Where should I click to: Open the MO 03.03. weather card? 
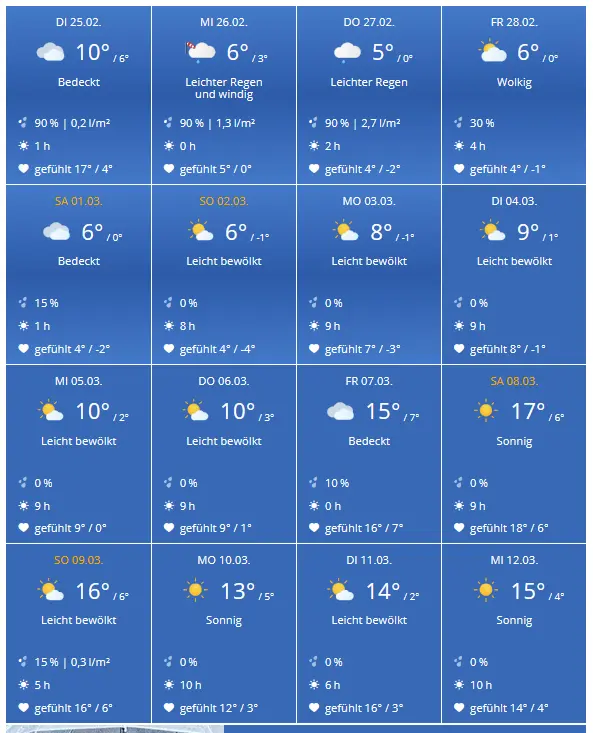(369, 274)
